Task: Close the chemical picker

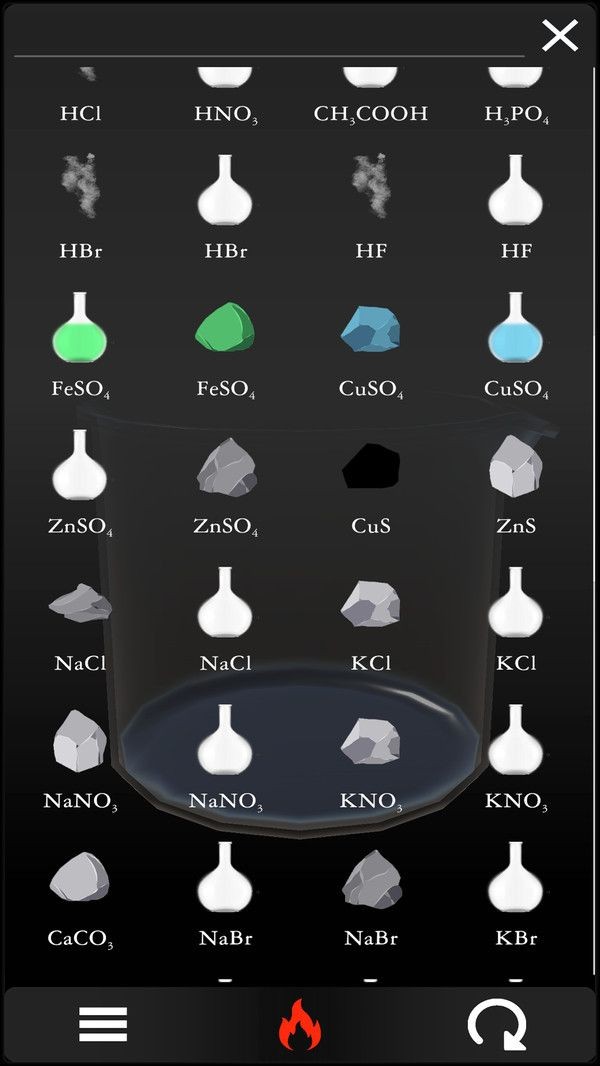Action: point(560,36)
